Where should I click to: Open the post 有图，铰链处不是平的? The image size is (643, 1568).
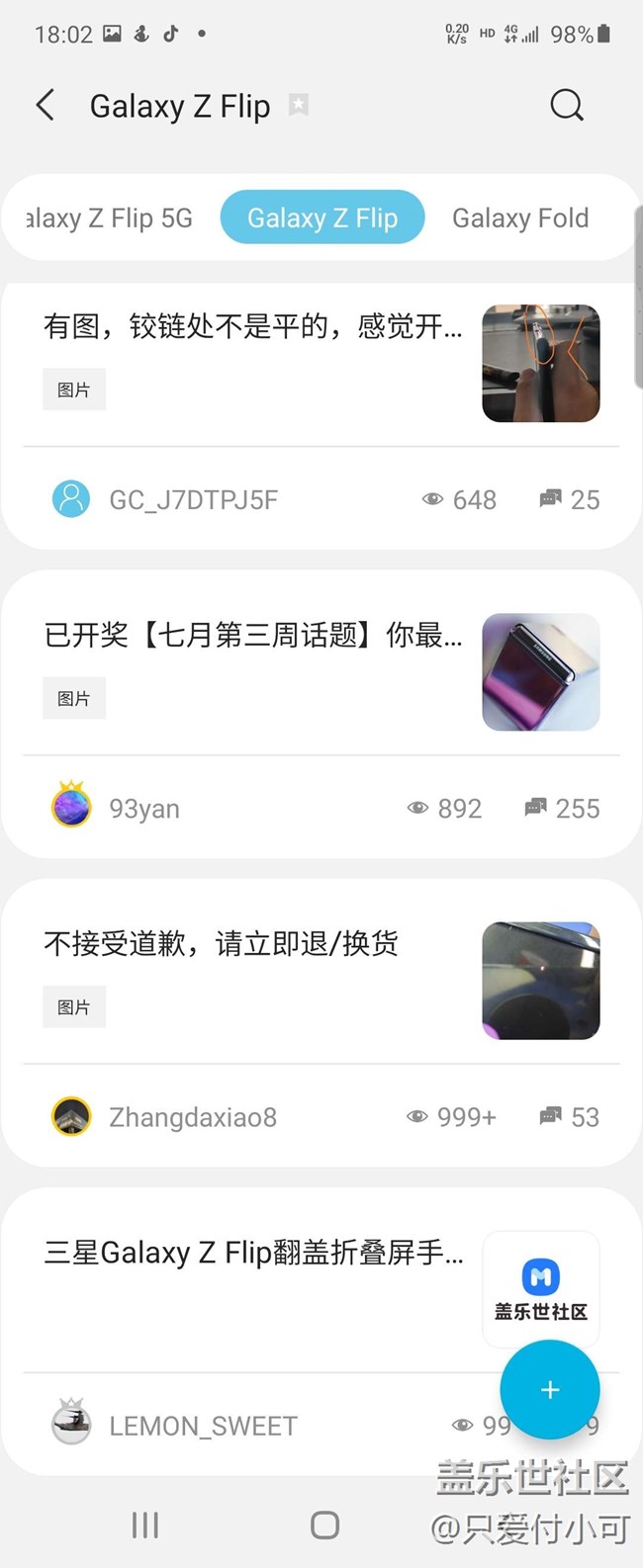pyautogui.click(x=253, y=326)
